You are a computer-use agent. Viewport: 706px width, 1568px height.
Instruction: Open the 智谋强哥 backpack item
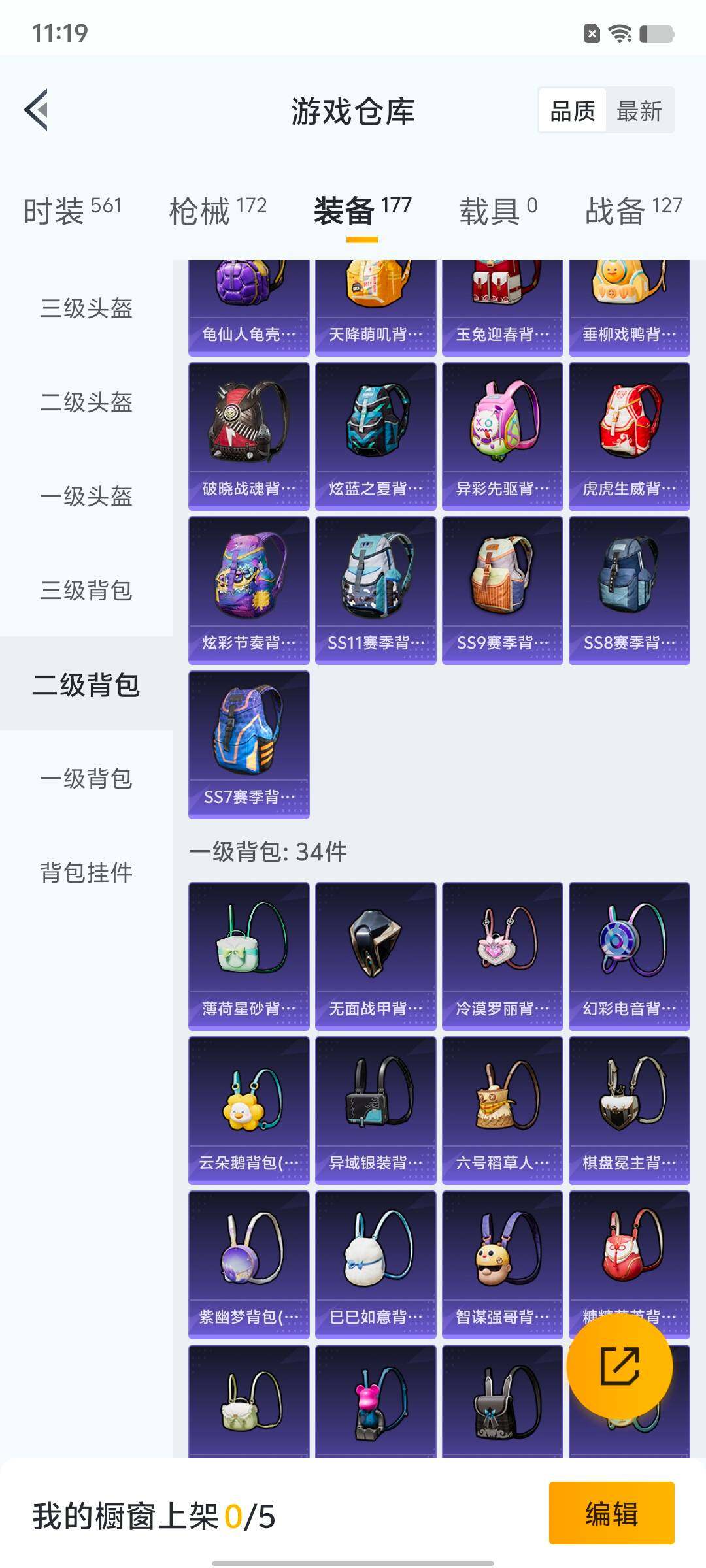[x=502, y=1264]
